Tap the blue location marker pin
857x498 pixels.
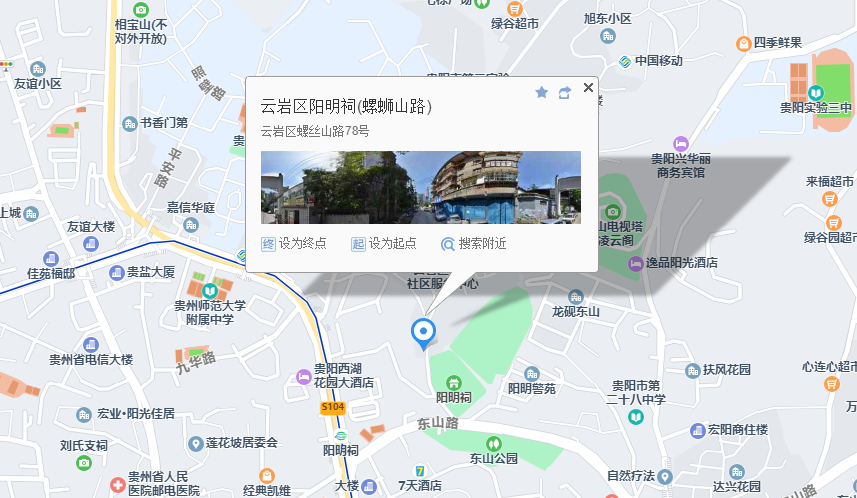tap(424, 332)
